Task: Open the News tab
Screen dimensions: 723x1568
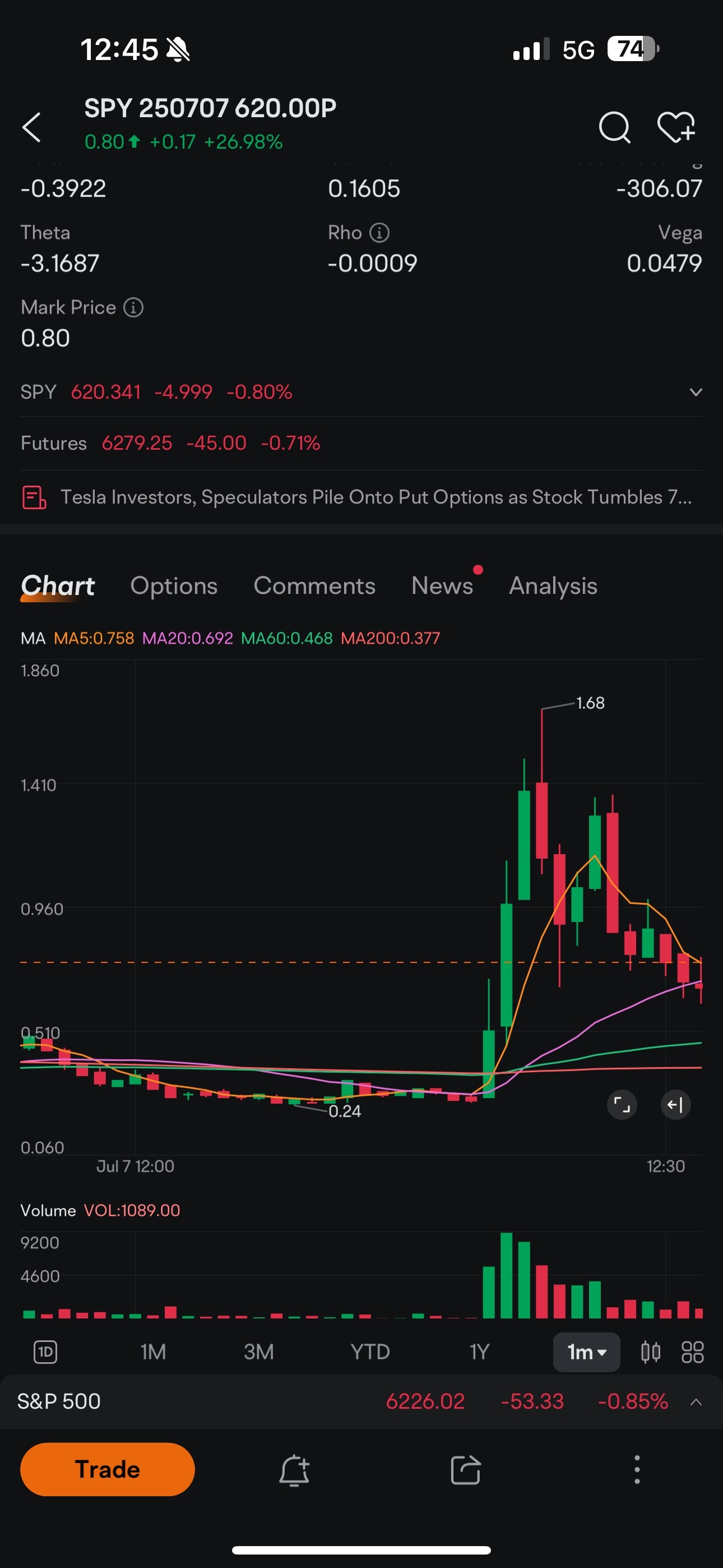Action: pos(442,585)
